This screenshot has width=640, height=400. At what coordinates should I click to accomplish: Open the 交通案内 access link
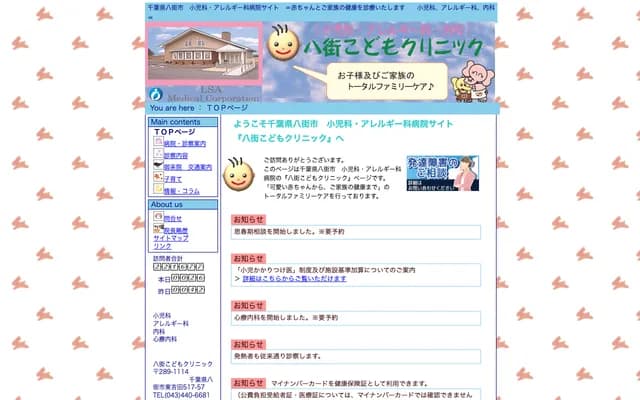pos(199,167)
